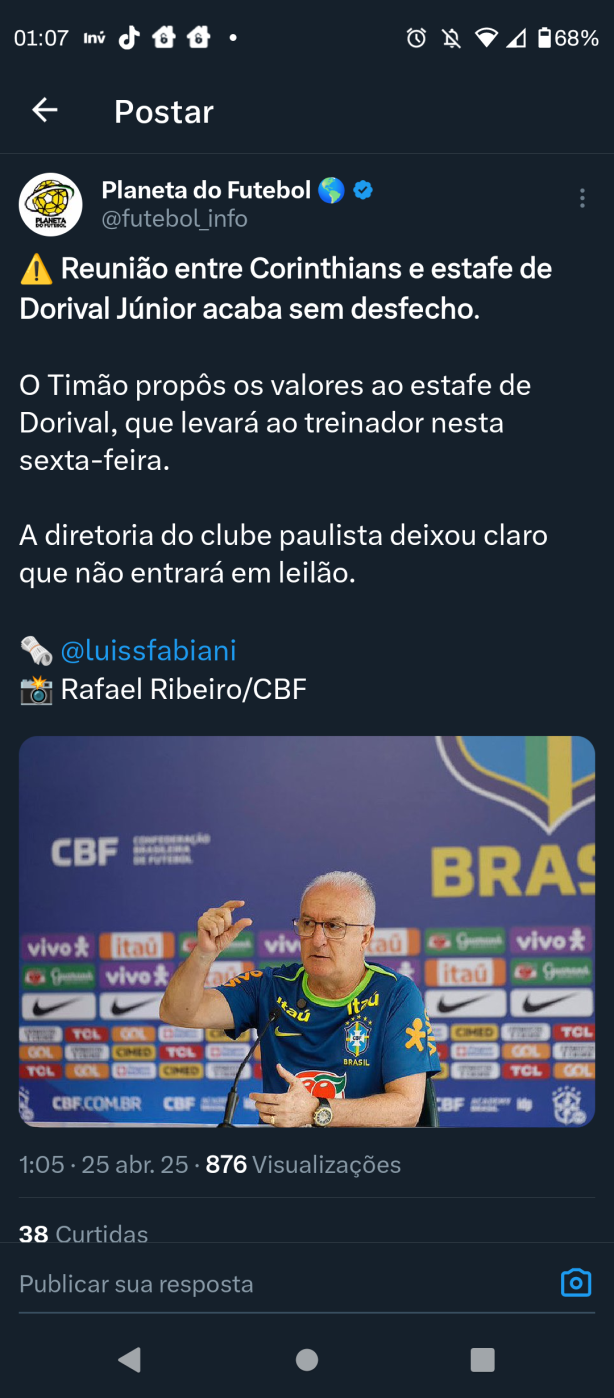This screenshot has height=1398, width=614.
Task: Go back using the top arrow
Action: point(45,111)
